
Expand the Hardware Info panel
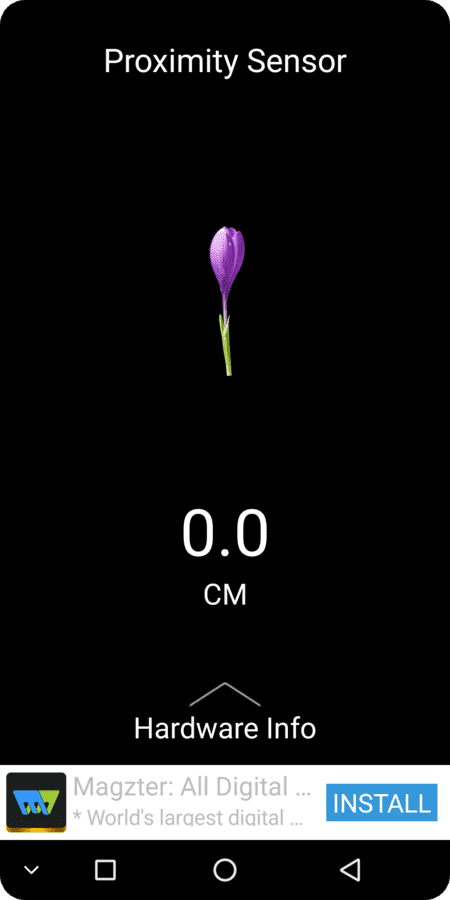click(225, 713)
